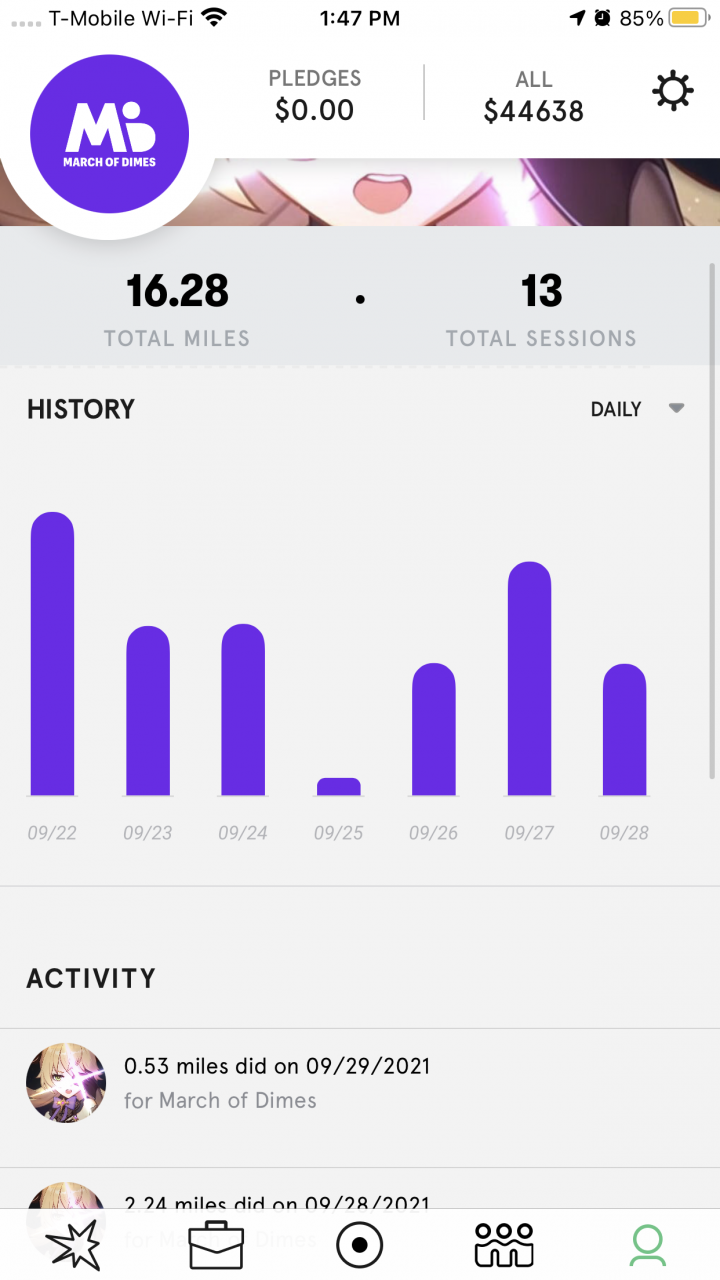
Task: Open the record session tab
Action: tap(360, 1245)
